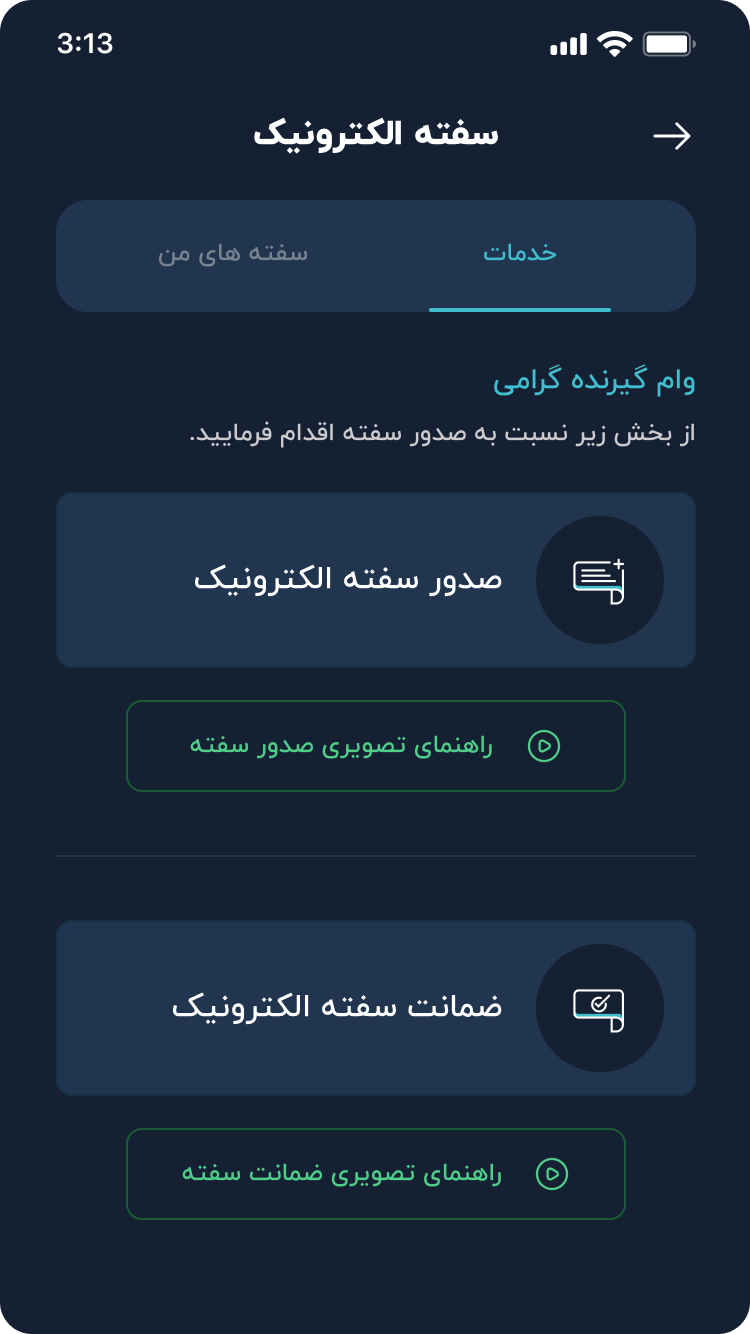Viewport: 750px width, 1334px height.
Task: Watch راهنمای تصویری صدور سفته video guide
Action: pos(375,746)
